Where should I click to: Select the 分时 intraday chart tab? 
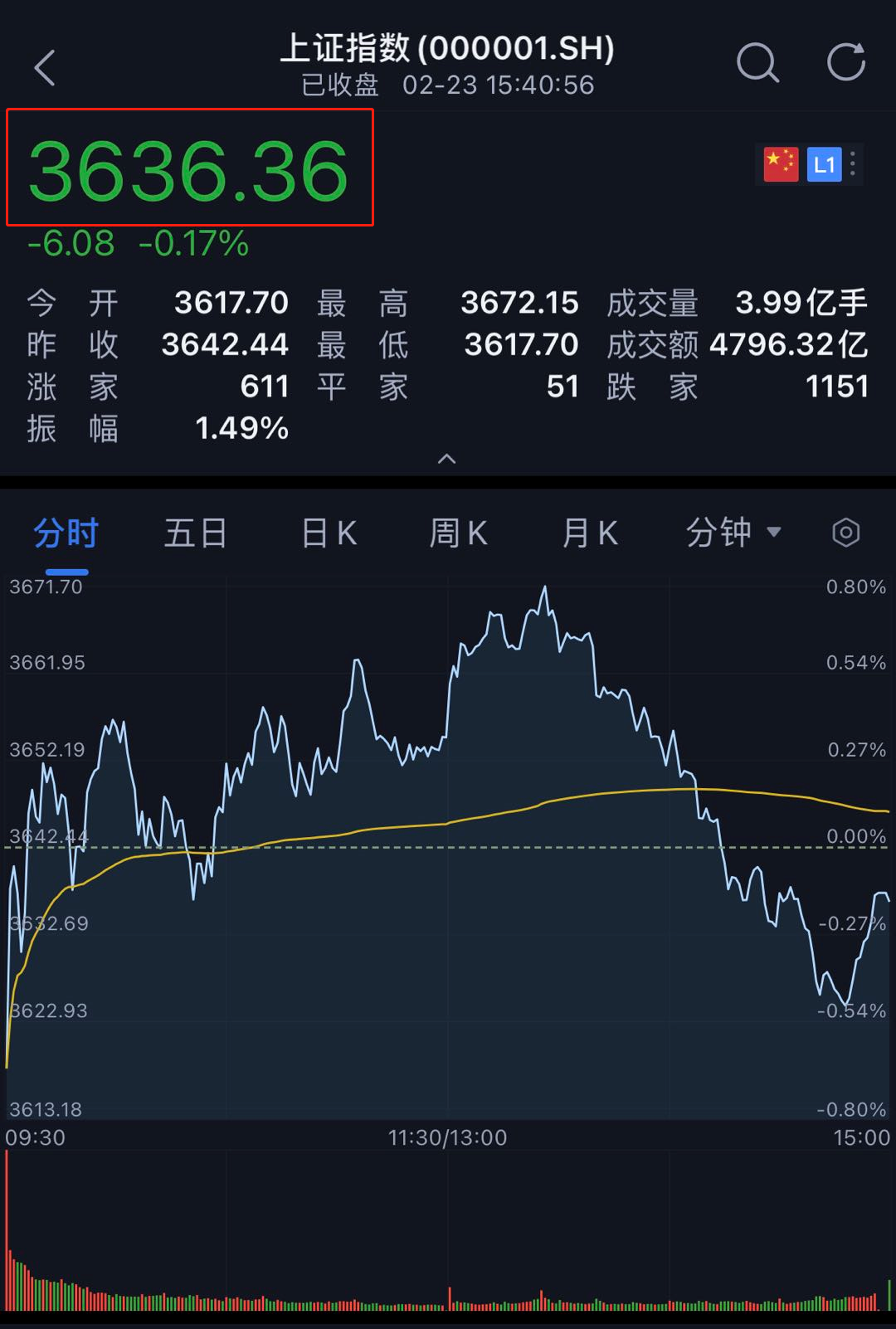pyautogui.click(x=66, y=533)
